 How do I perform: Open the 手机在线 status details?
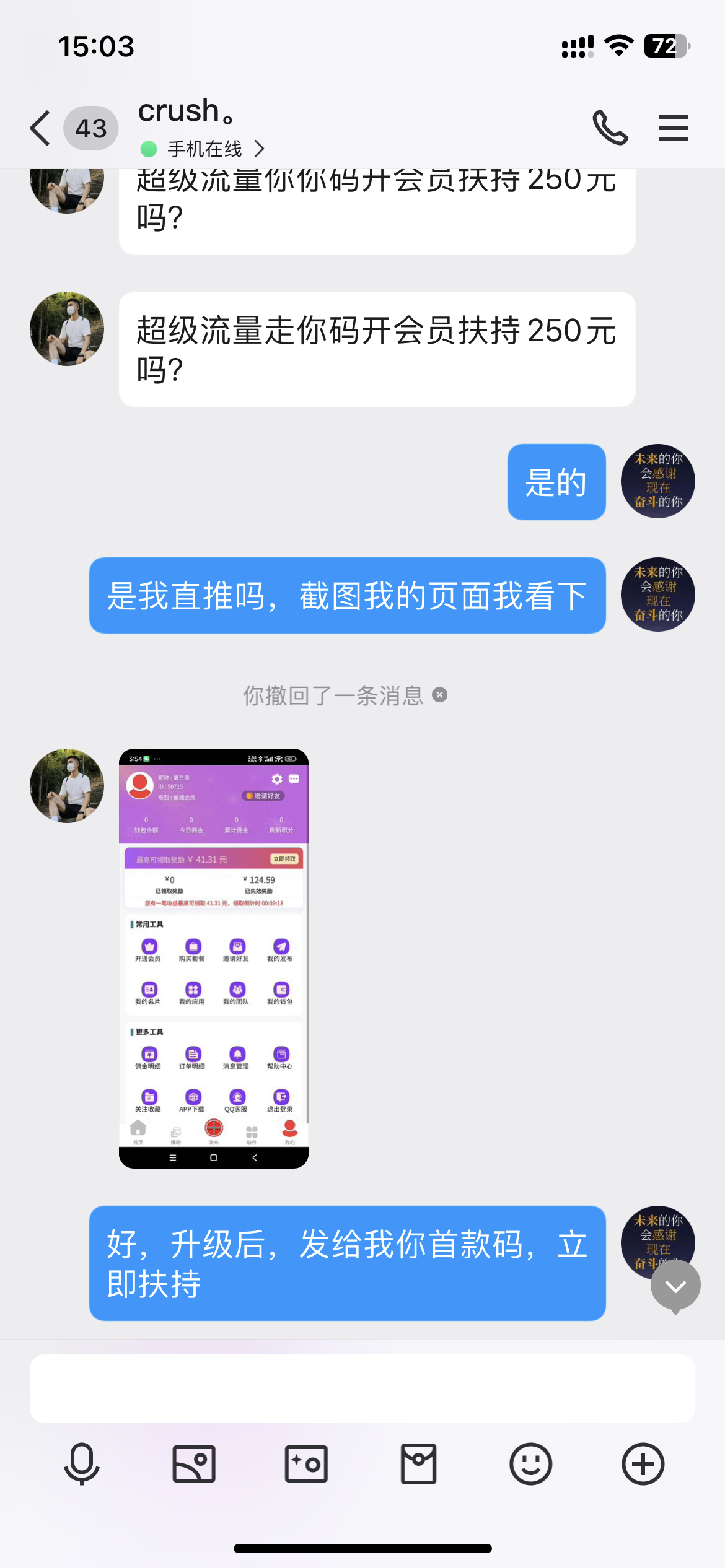203,149
